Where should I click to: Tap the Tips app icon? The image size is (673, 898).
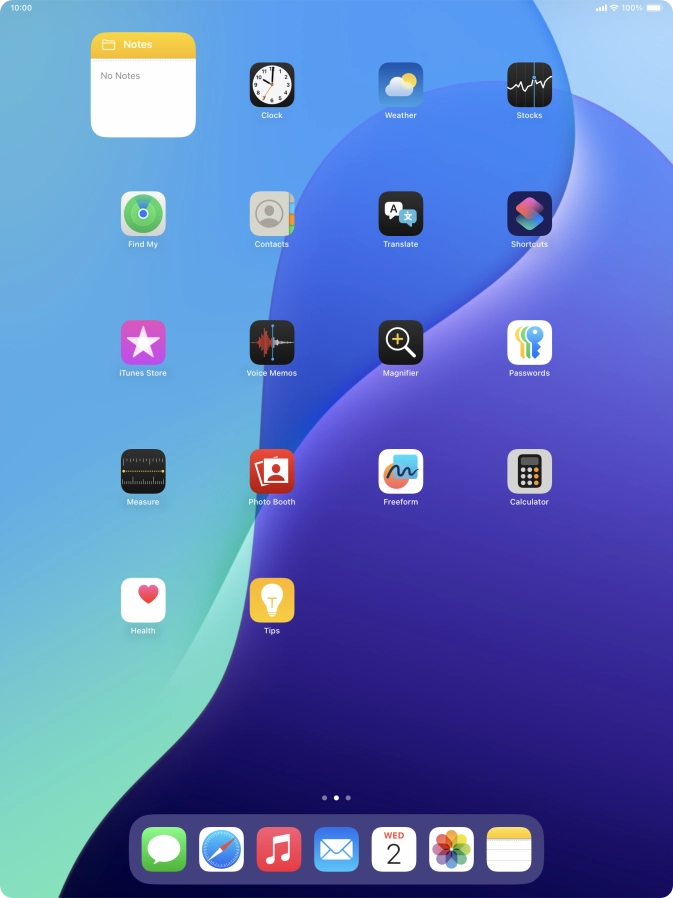272,601
